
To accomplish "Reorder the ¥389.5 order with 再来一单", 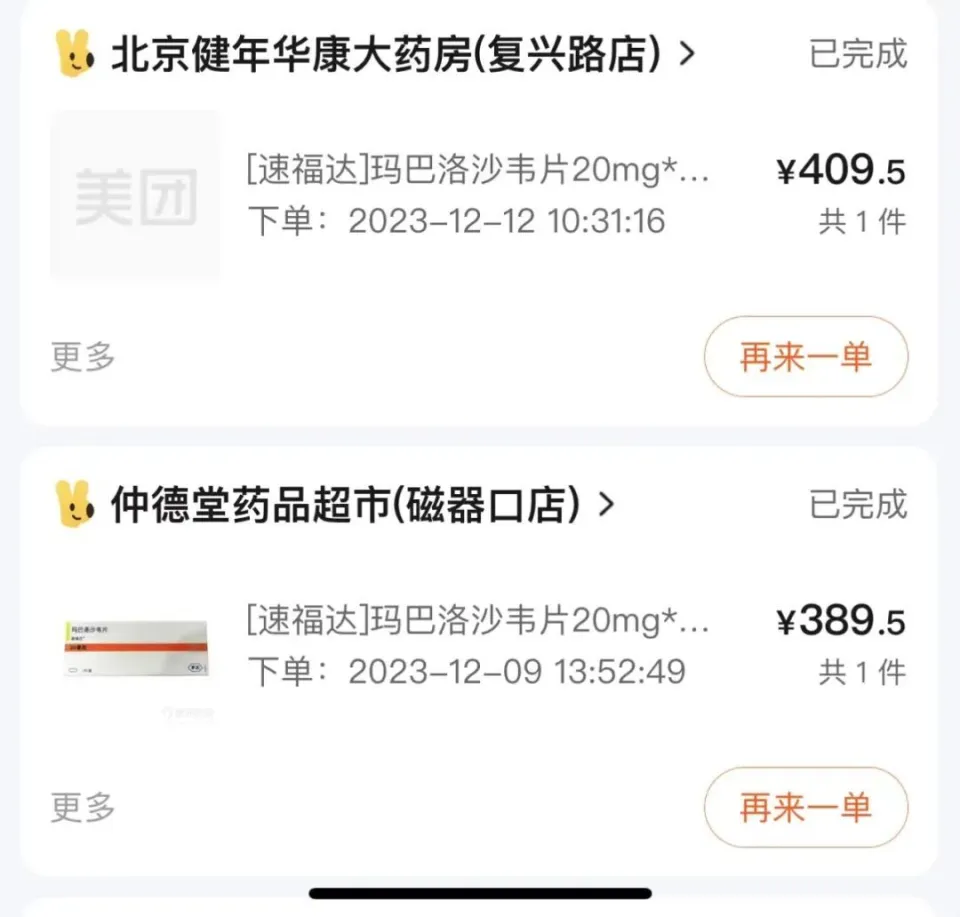I will tap(806, 807).
